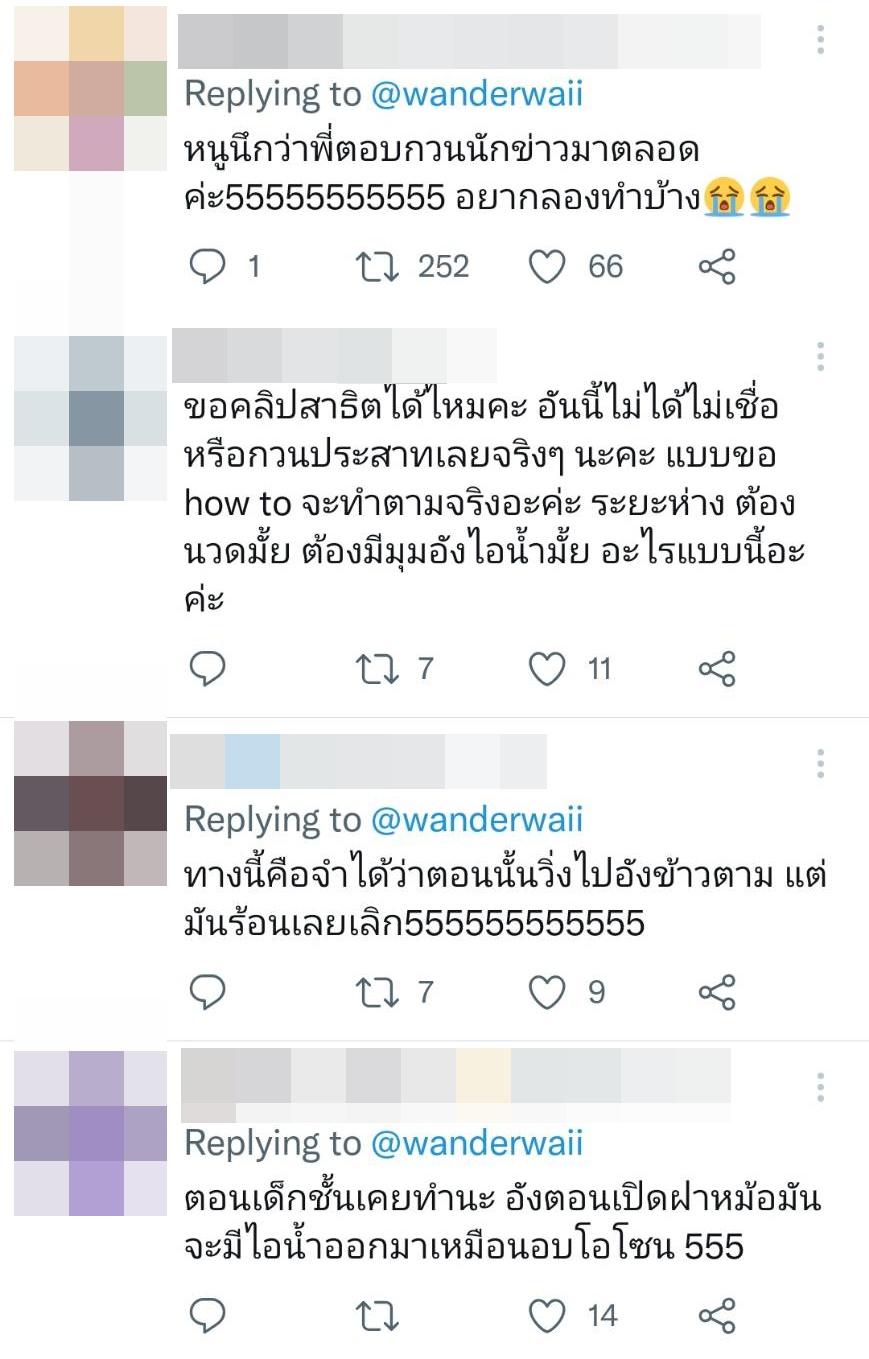Share the tweet mentioning 'how to'

(x=717, y=669)
